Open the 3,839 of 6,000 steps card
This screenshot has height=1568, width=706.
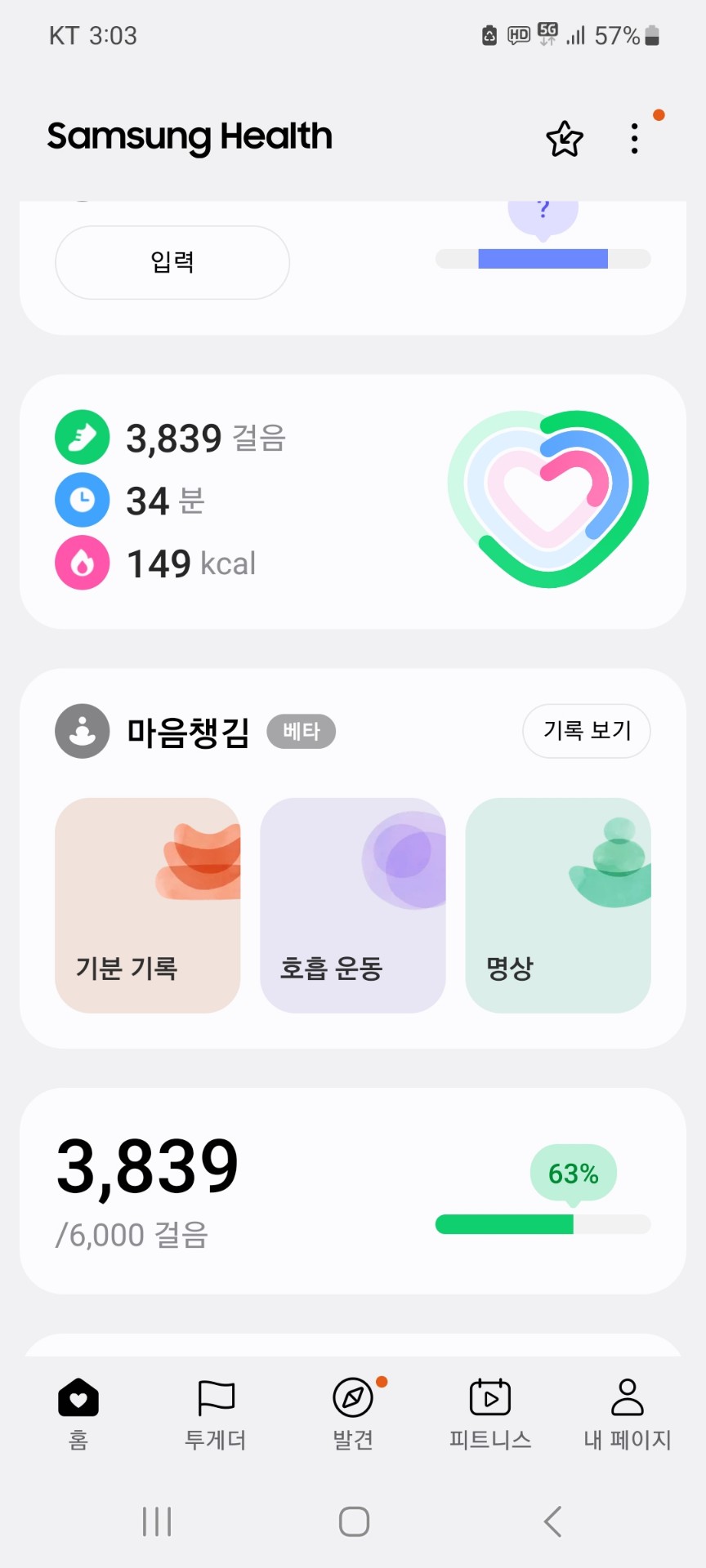352,1190
